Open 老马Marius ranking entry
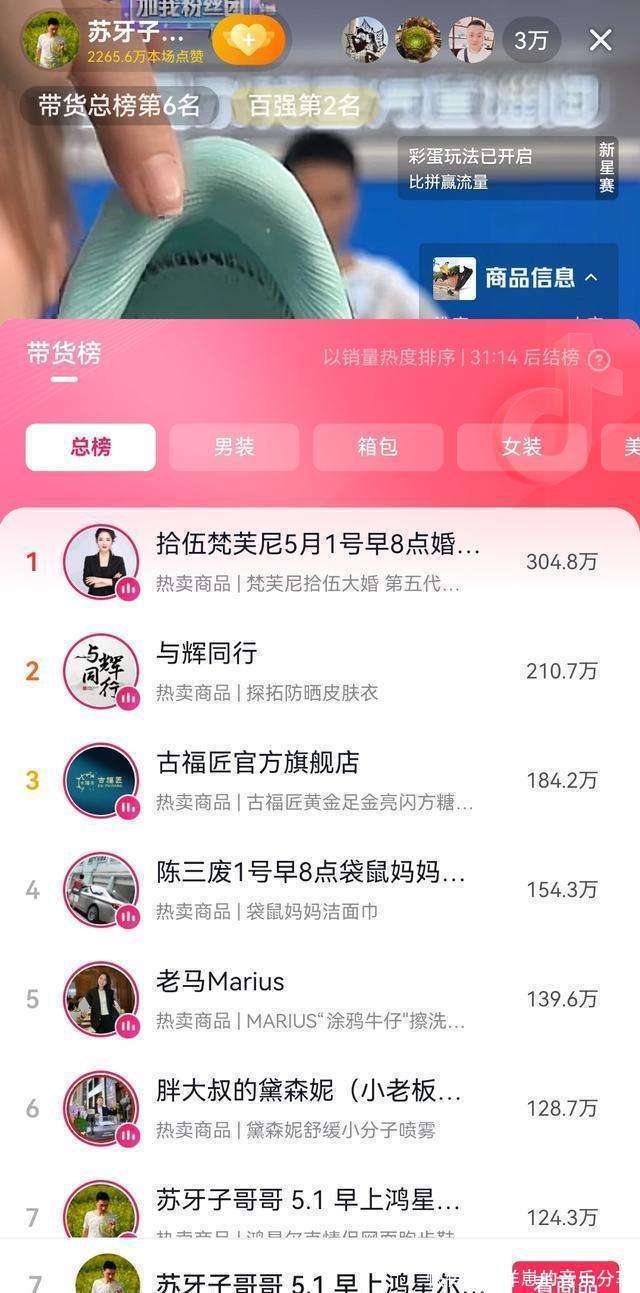The image size is (640, 1293). 318,998
